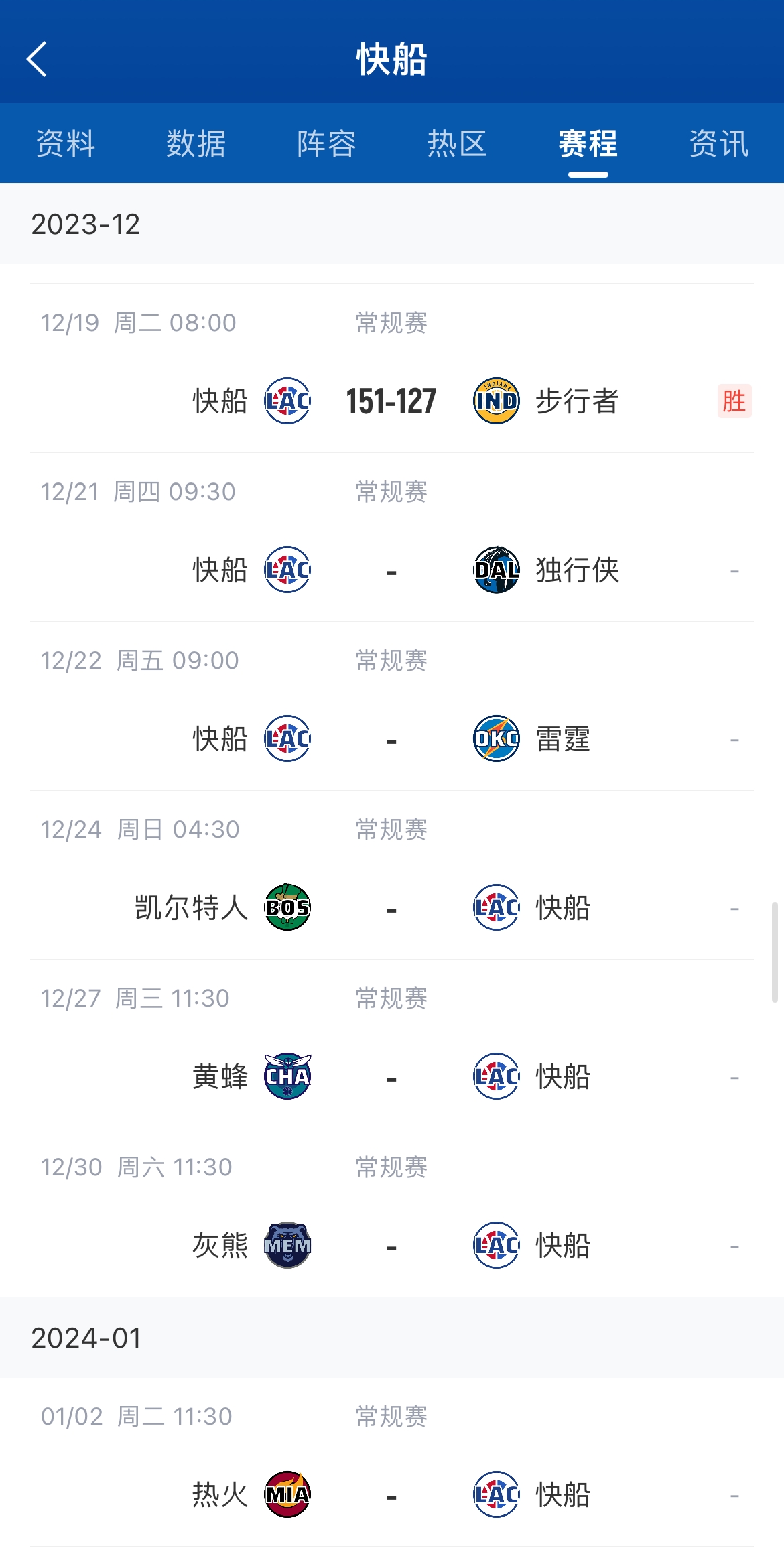Open the 01/02 热火 vs 快船 game

pos(392,1462)
